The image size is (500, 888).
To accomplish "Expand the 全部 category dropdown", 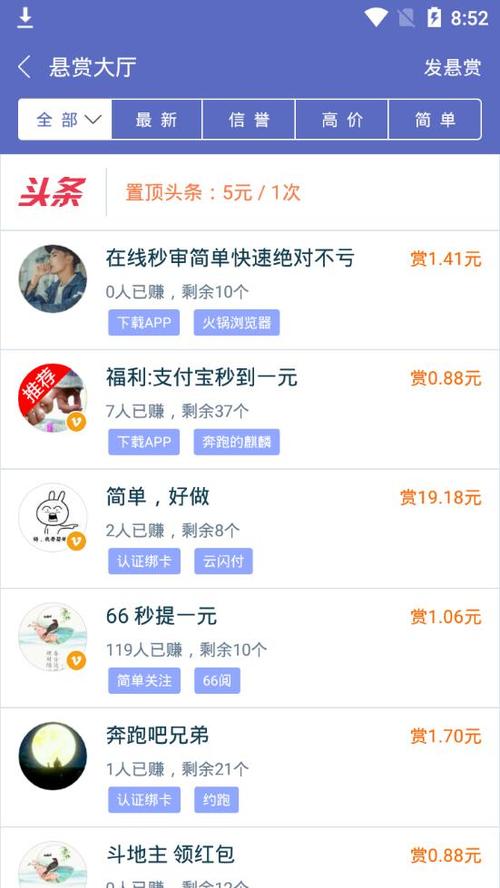I will click(x=65, y=119).
